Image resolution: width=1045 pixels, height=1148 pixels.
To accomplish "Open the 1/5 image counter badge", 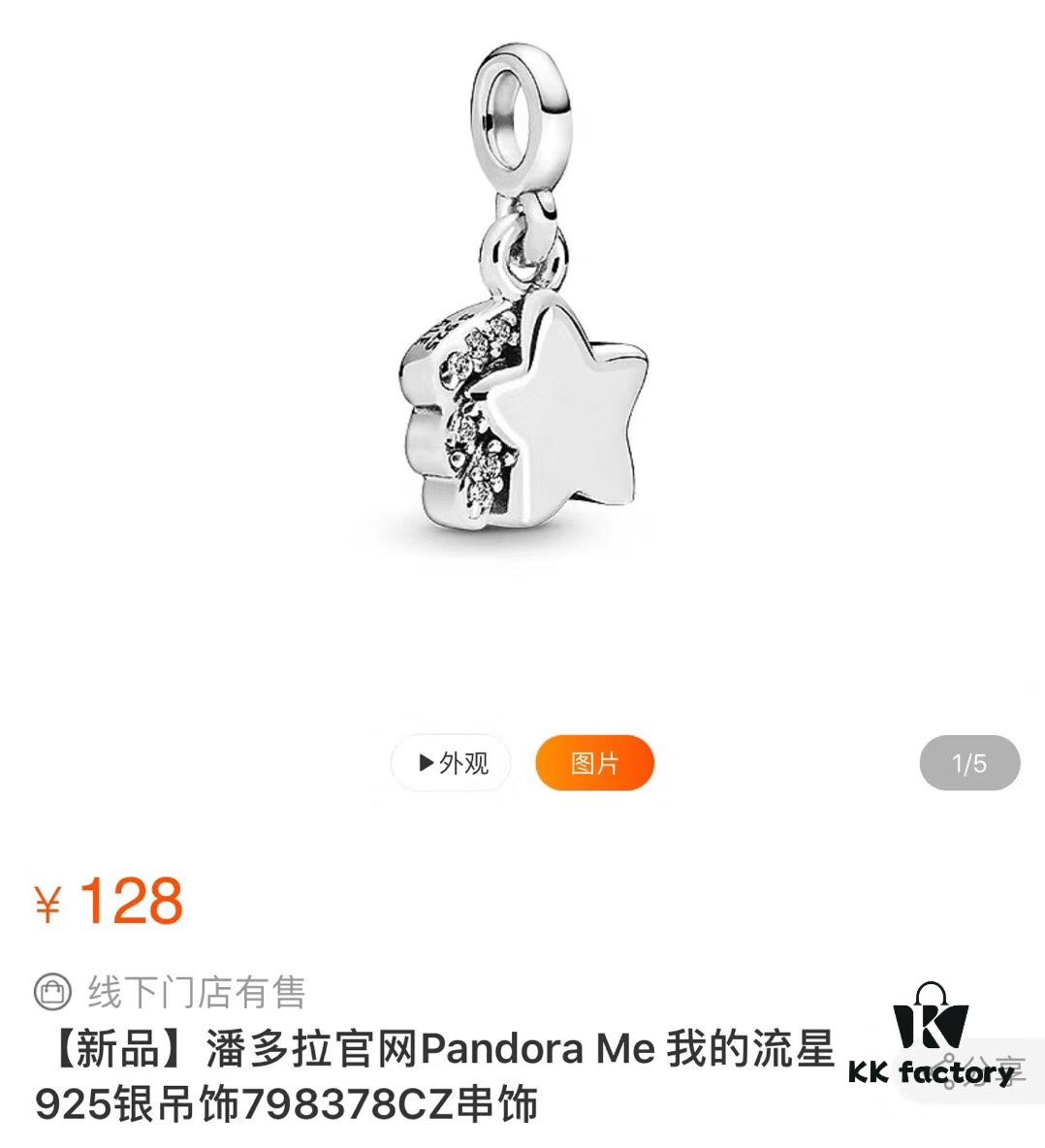I will point(969,763).
